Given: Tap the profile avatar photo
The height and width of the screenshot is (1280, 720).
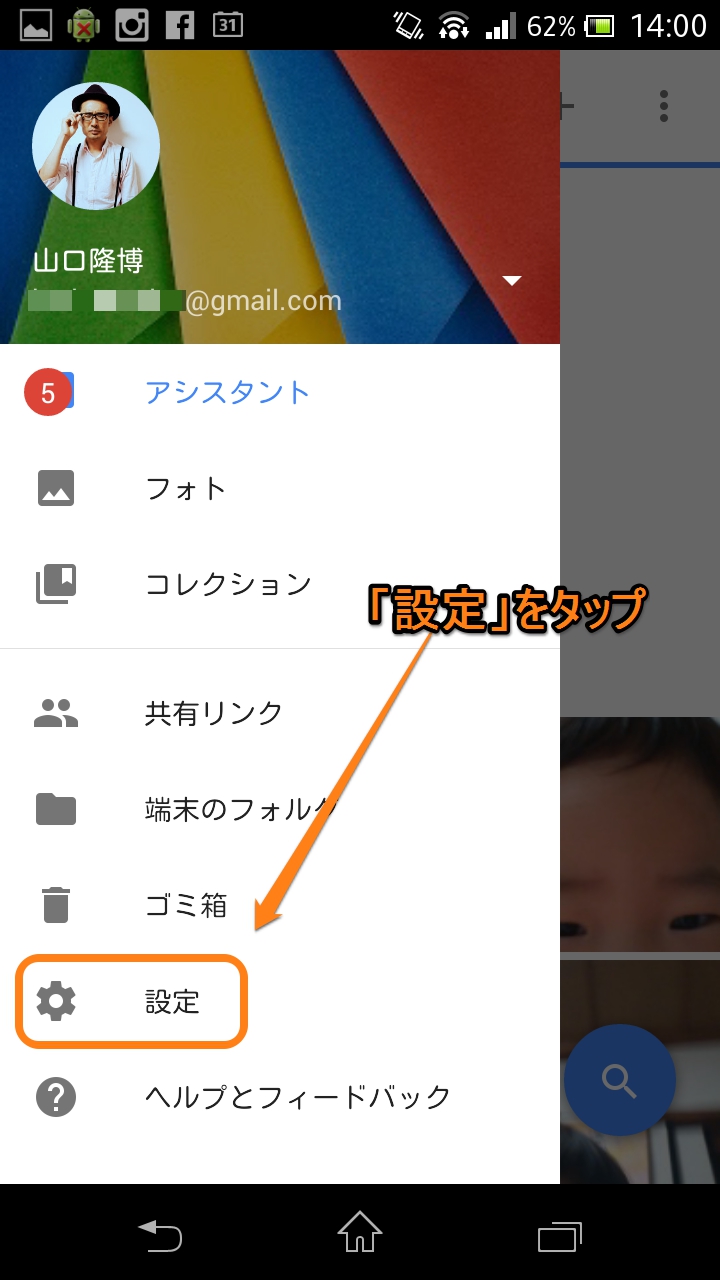Looking at the screenshot, I should coord(96,146).
